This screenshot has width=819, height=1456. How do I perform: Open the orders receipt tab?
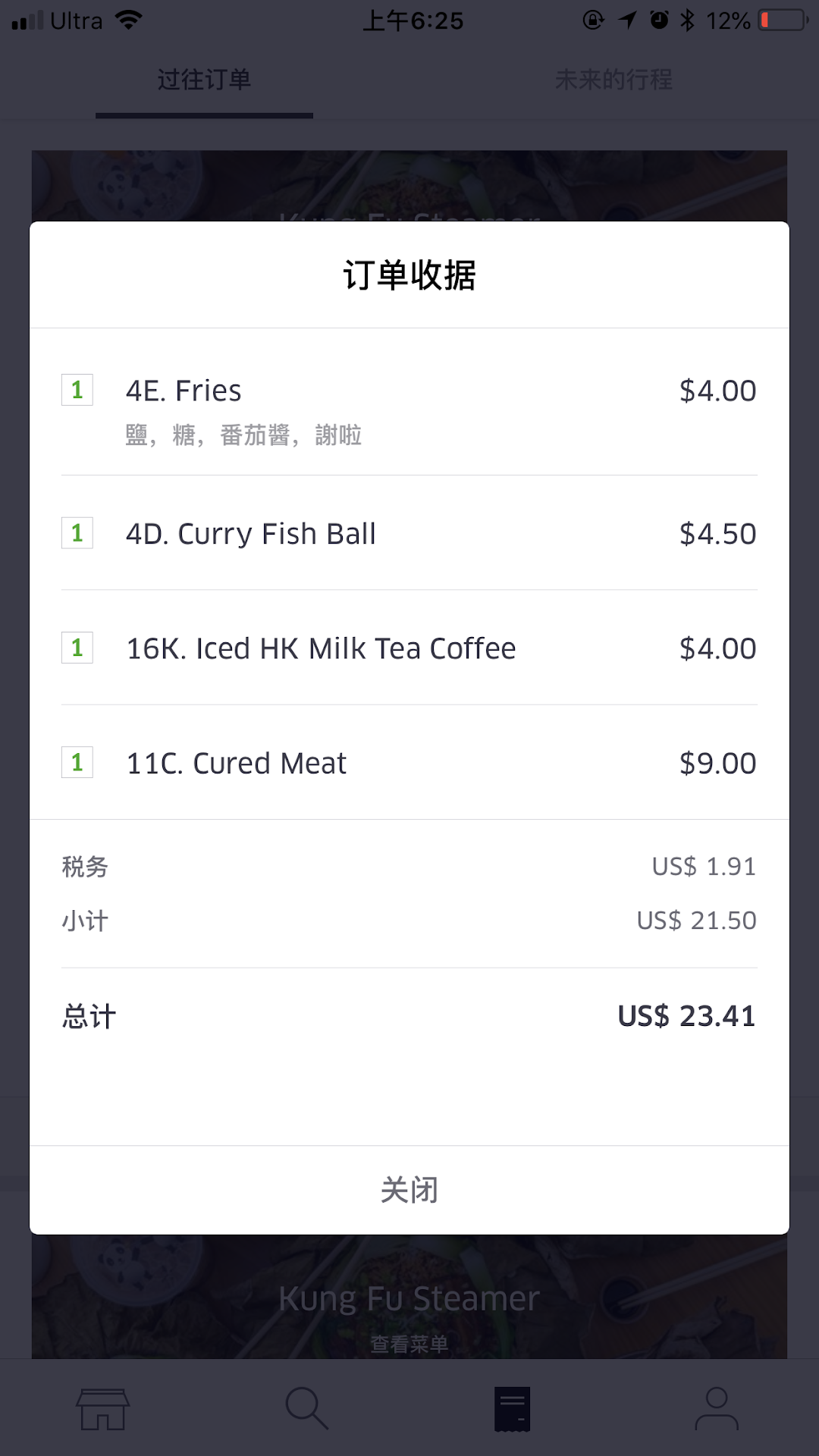(x=512, y=1409)
